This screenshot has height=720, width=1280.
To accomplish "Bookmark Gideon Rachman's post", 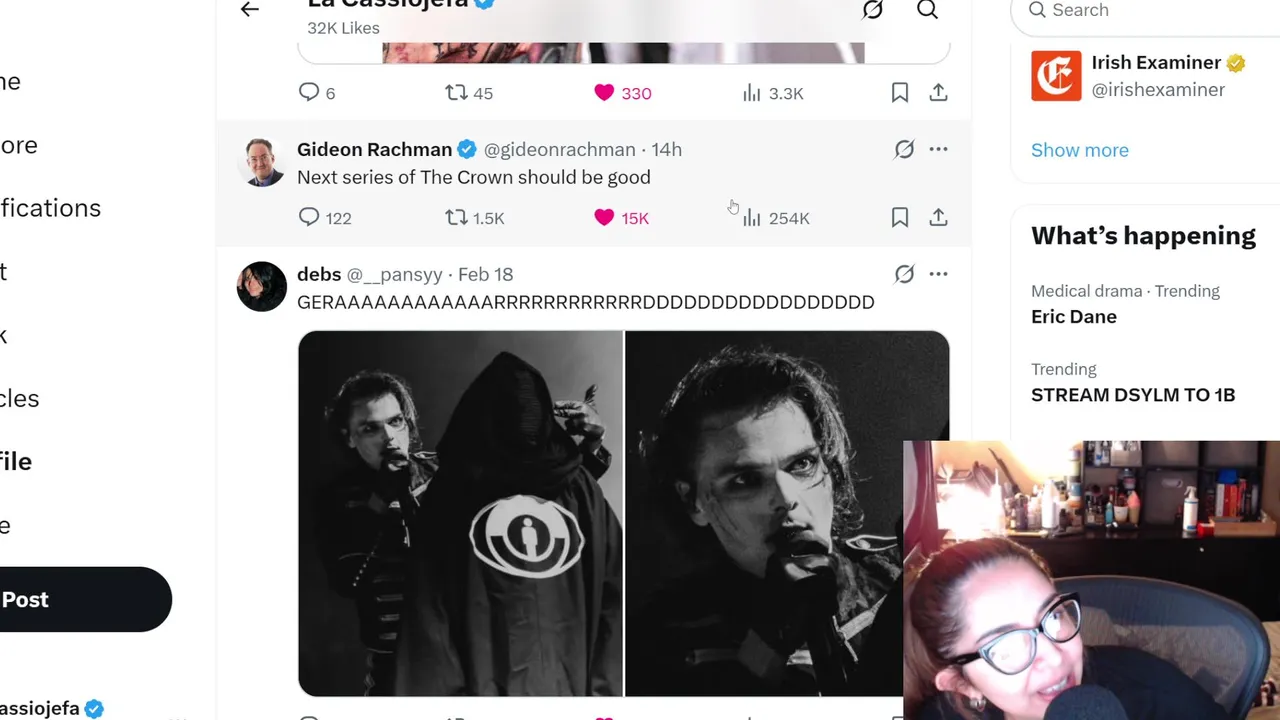I will (899, 217).
